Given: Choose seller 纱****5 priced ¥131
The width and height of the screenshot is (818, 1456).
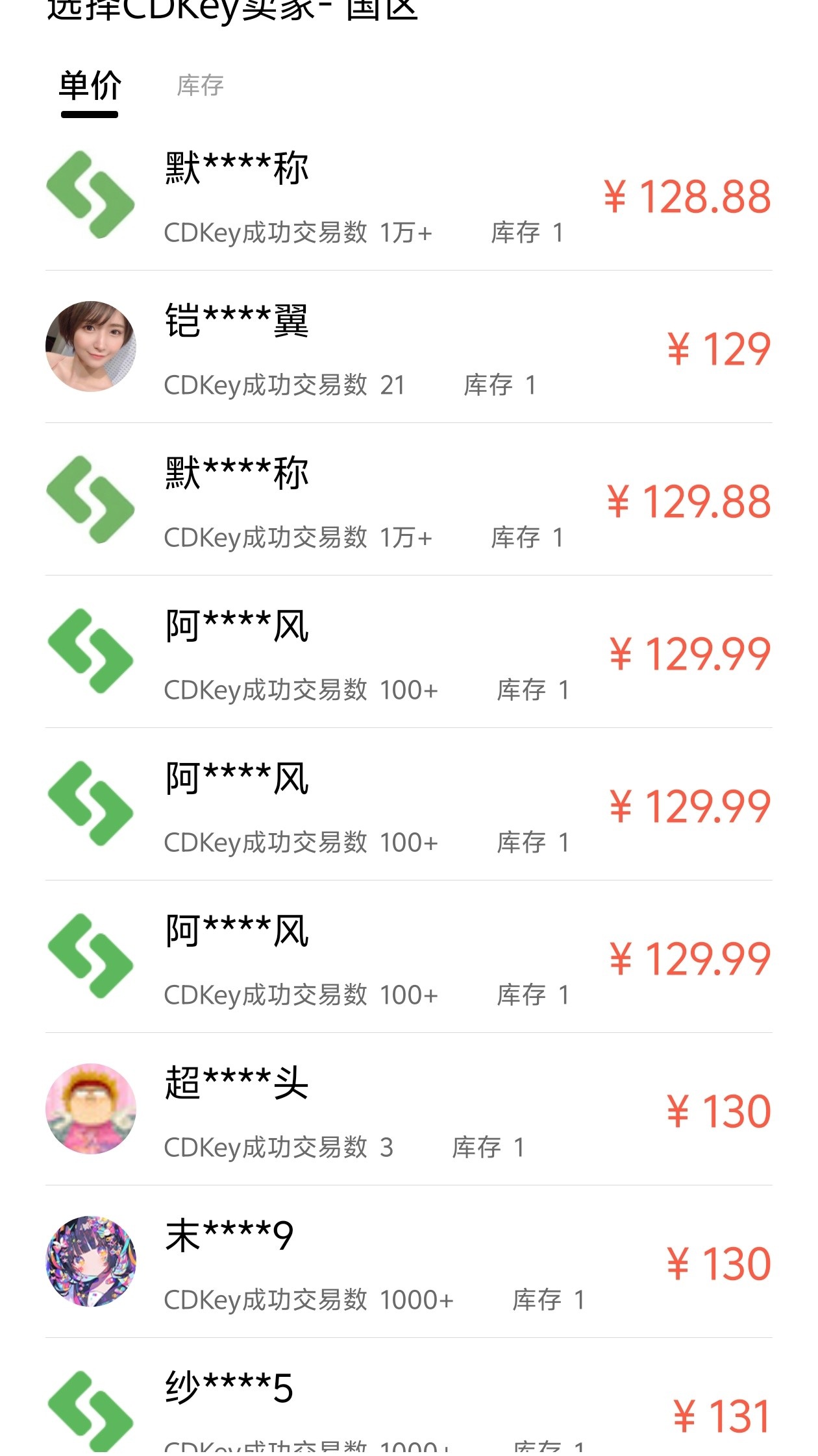Looking at the screenshot, I should (409, 1408).
